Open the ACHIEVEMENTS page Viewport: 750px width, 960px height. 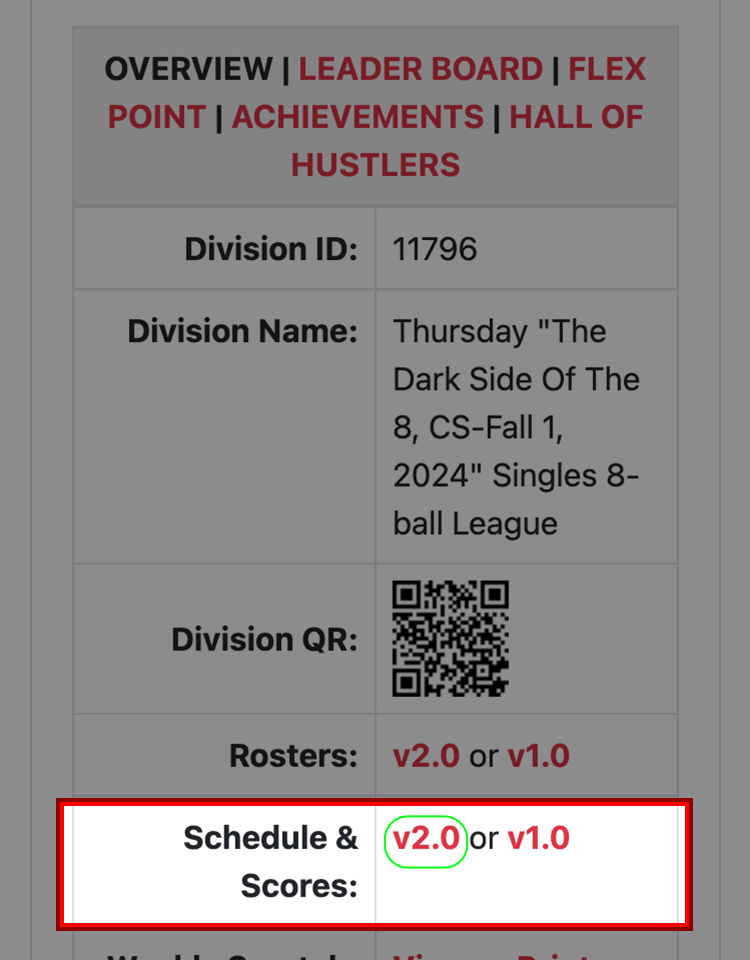coord(357,116)
